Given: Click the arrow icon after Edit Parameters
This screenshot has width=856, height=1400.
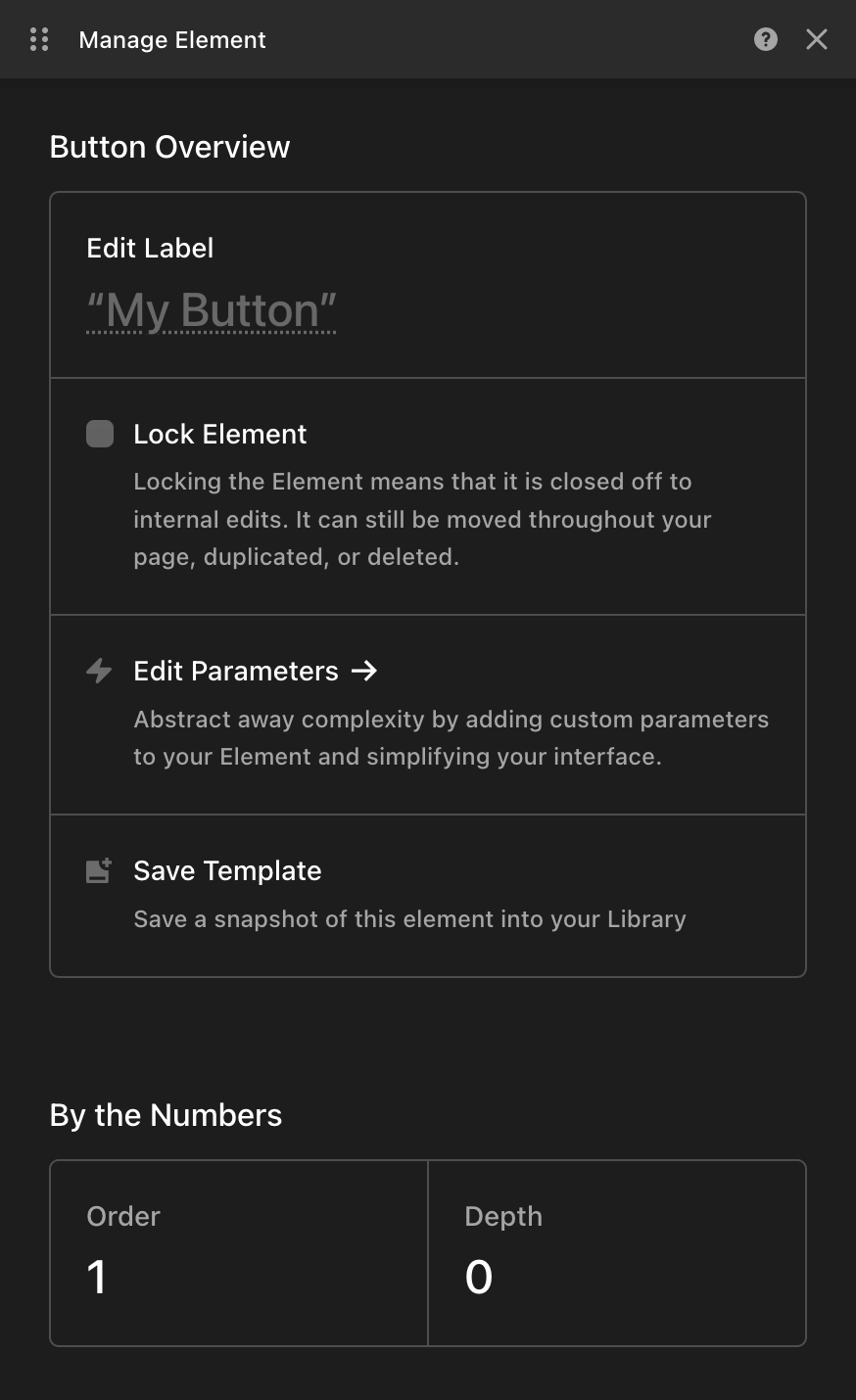Looking at the screenshot, I should click(x=365, y=671).
